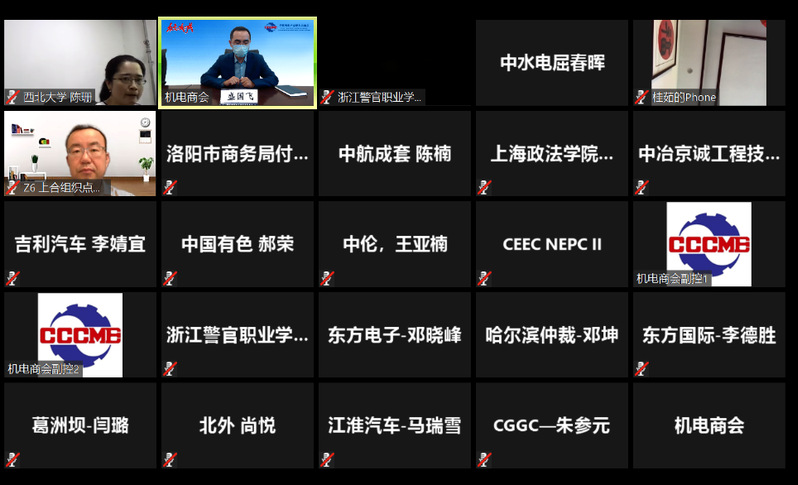Tap the CGGC—朱参元 participant tile
798x485 pixels.
tap(552, 425)
